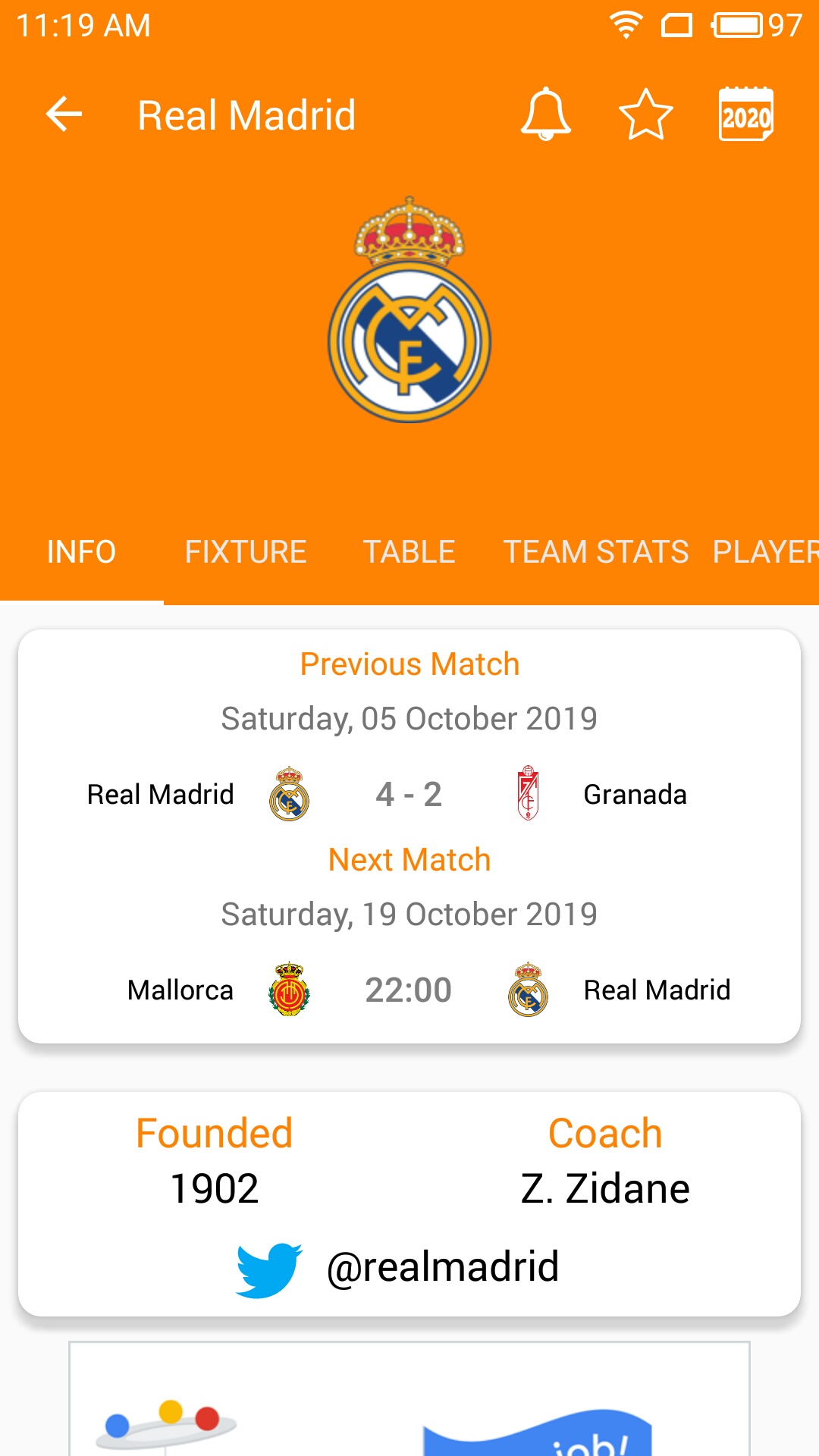Viewport: 819px width, 1456px height.
Task: Open the 2020 season calendar icon
Action: [744, 115]
